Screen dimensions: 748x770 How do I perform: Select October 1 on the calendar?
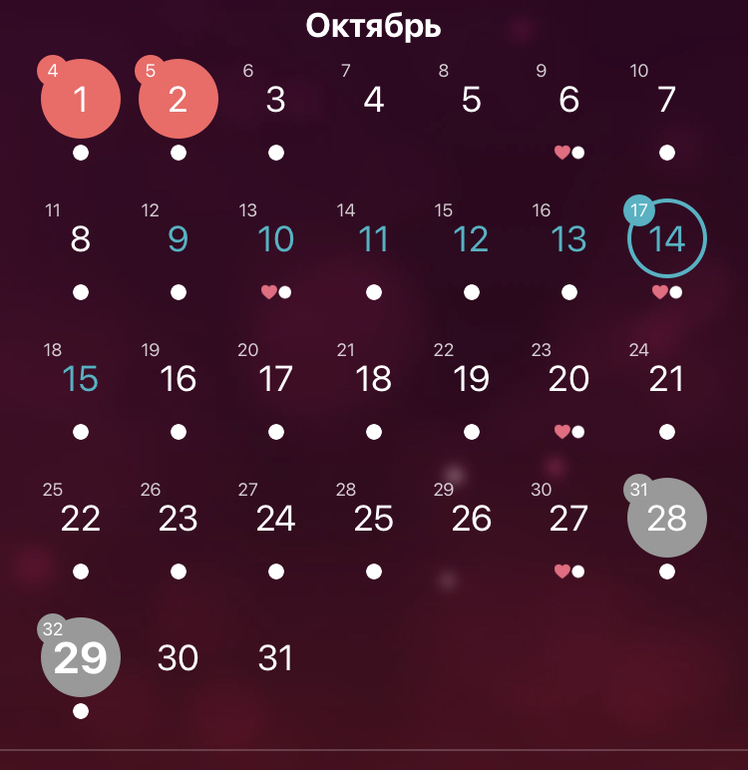pos(80,100)
